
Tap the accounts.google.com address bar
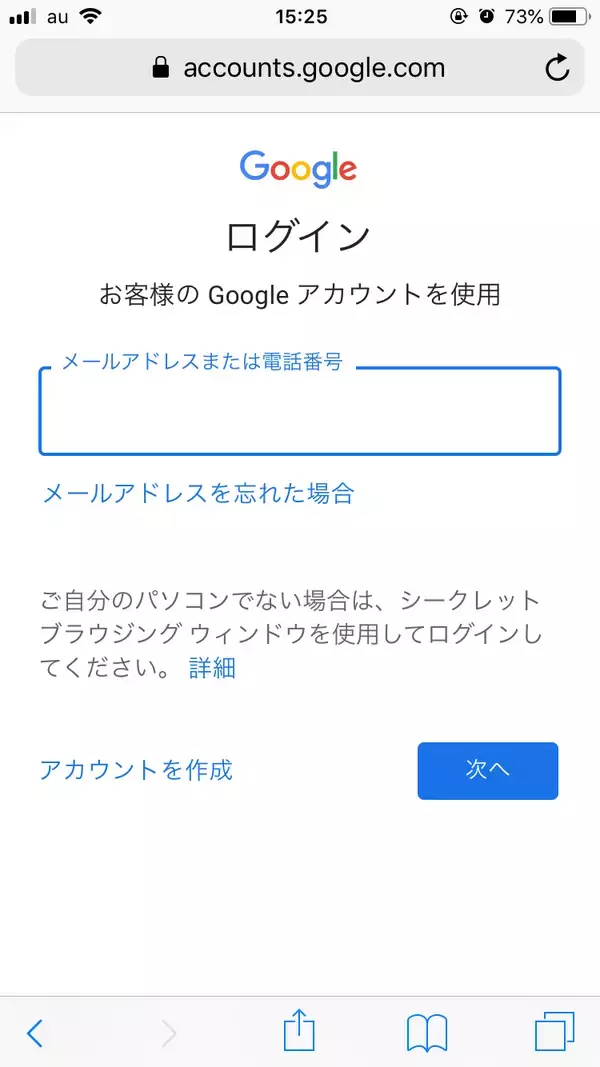[298, 68]
